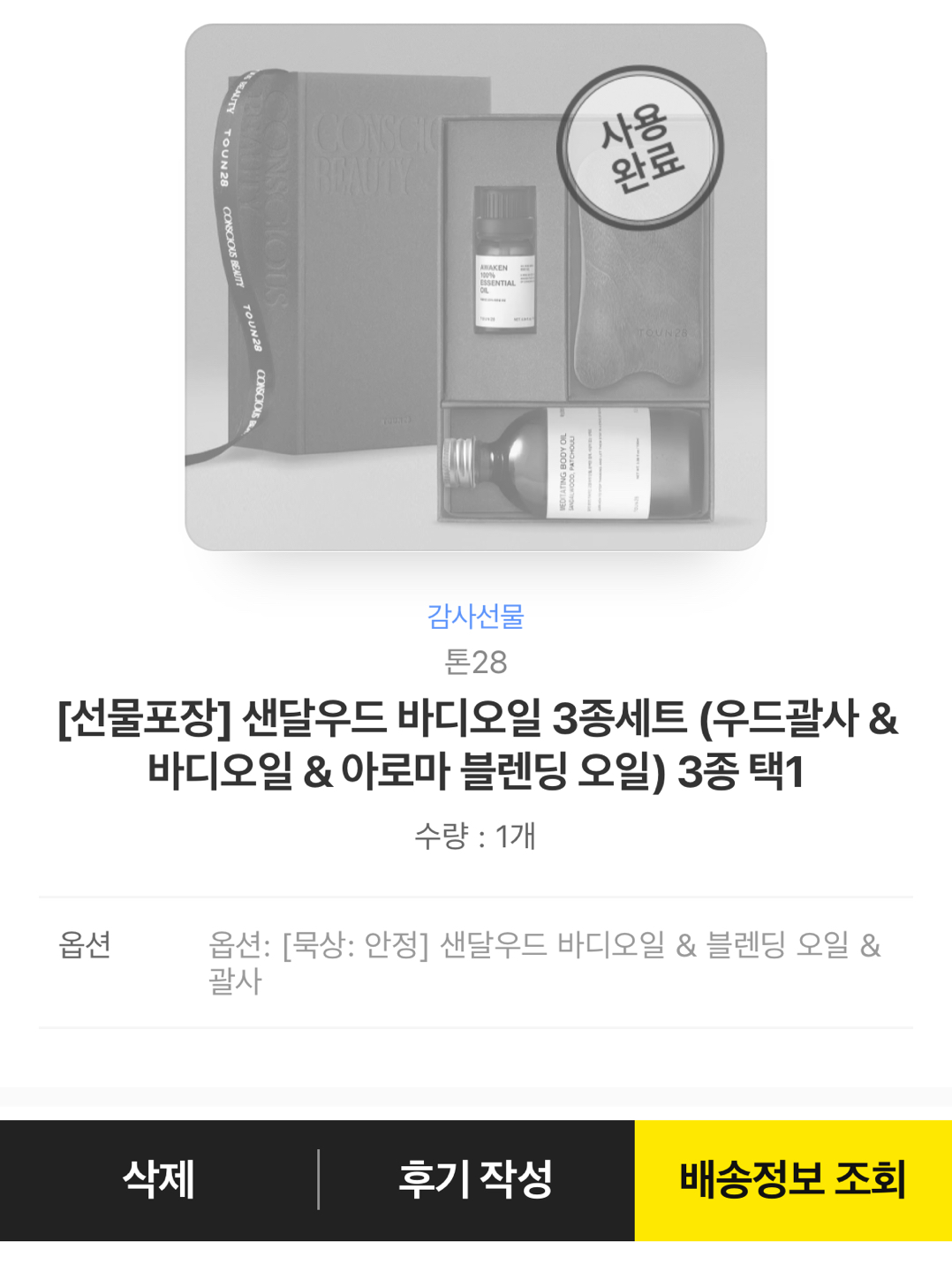The width and height of the screenshot is (952, 1272).
Task: Open the 감사선물 category link
Action: (475, 616)
